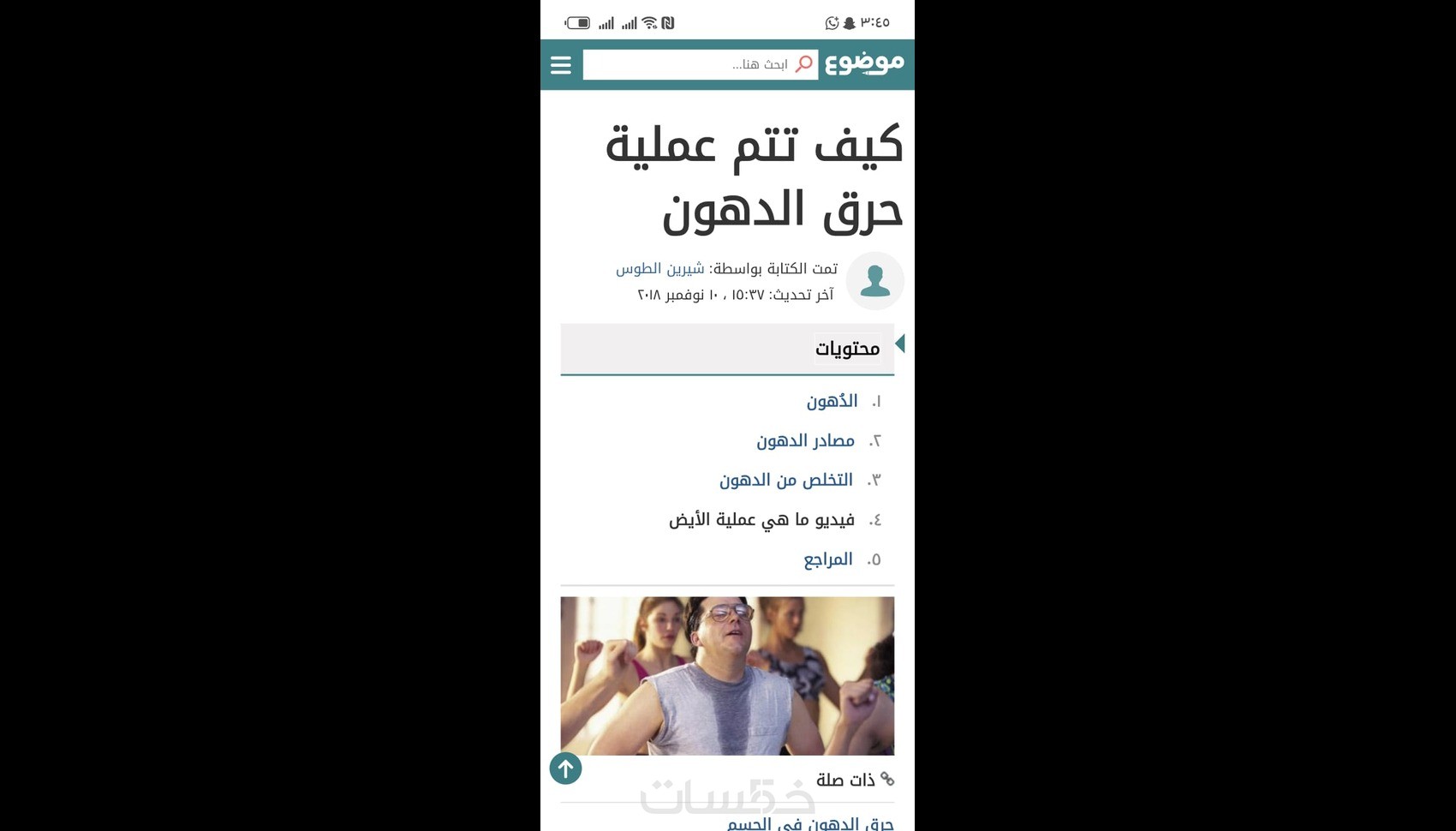Viewport: 1456px width, 831px height.
Task: Tap the scroll-to-top arrow button
Action: click(x=565, y=768)
